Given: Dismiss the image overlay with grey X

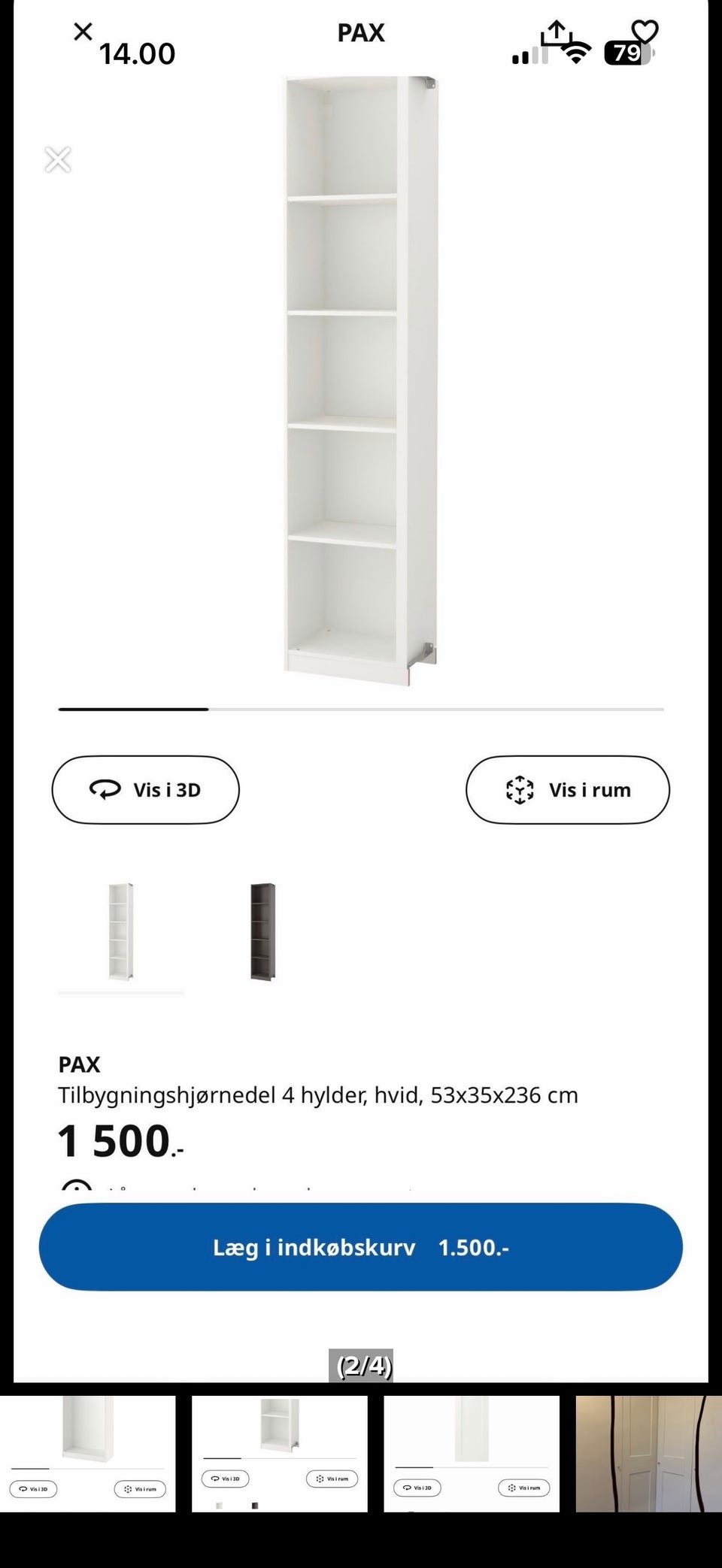Looking at the screenshot, I should point(57,159).
